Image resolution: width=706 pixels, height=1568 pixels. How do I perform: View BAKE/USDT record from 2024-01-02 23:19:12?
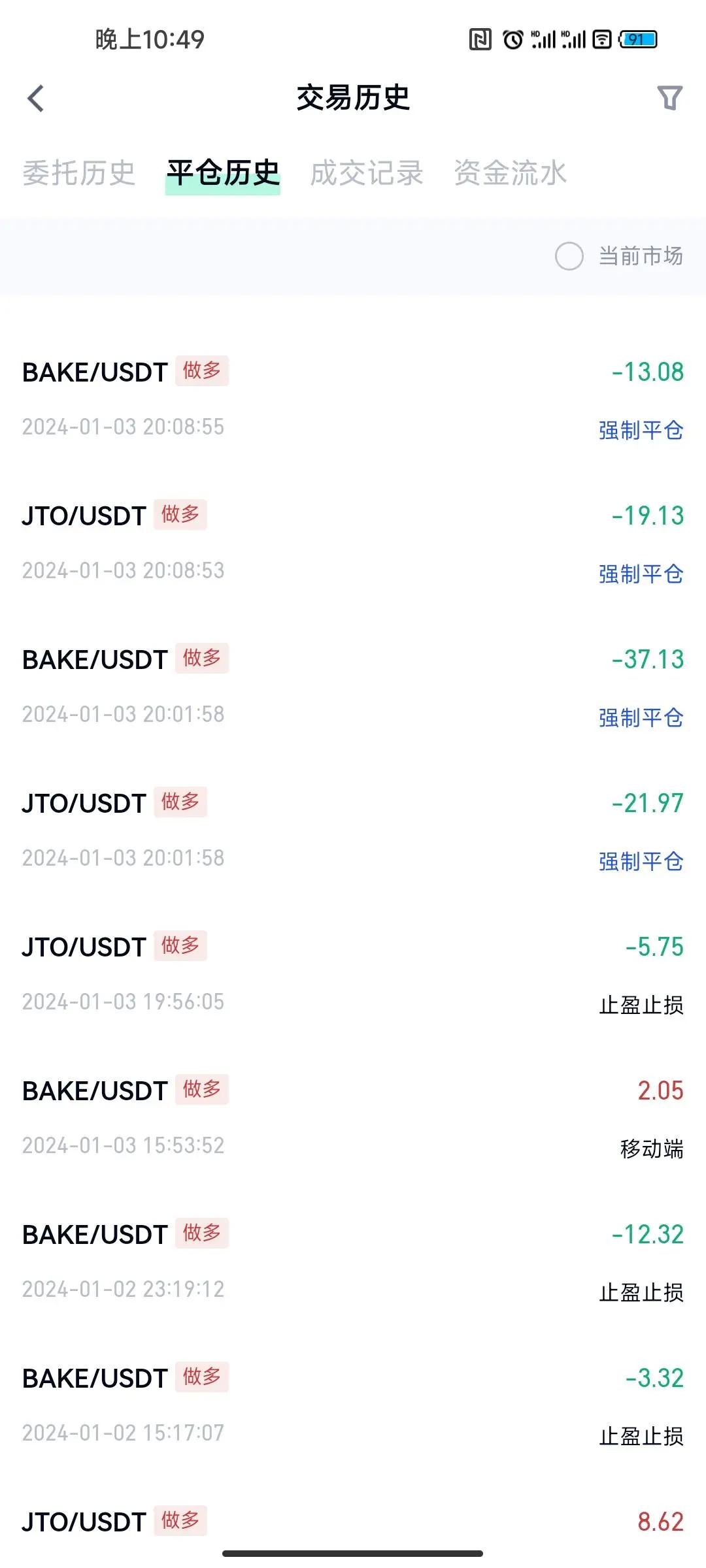[x=353, y=1261]
